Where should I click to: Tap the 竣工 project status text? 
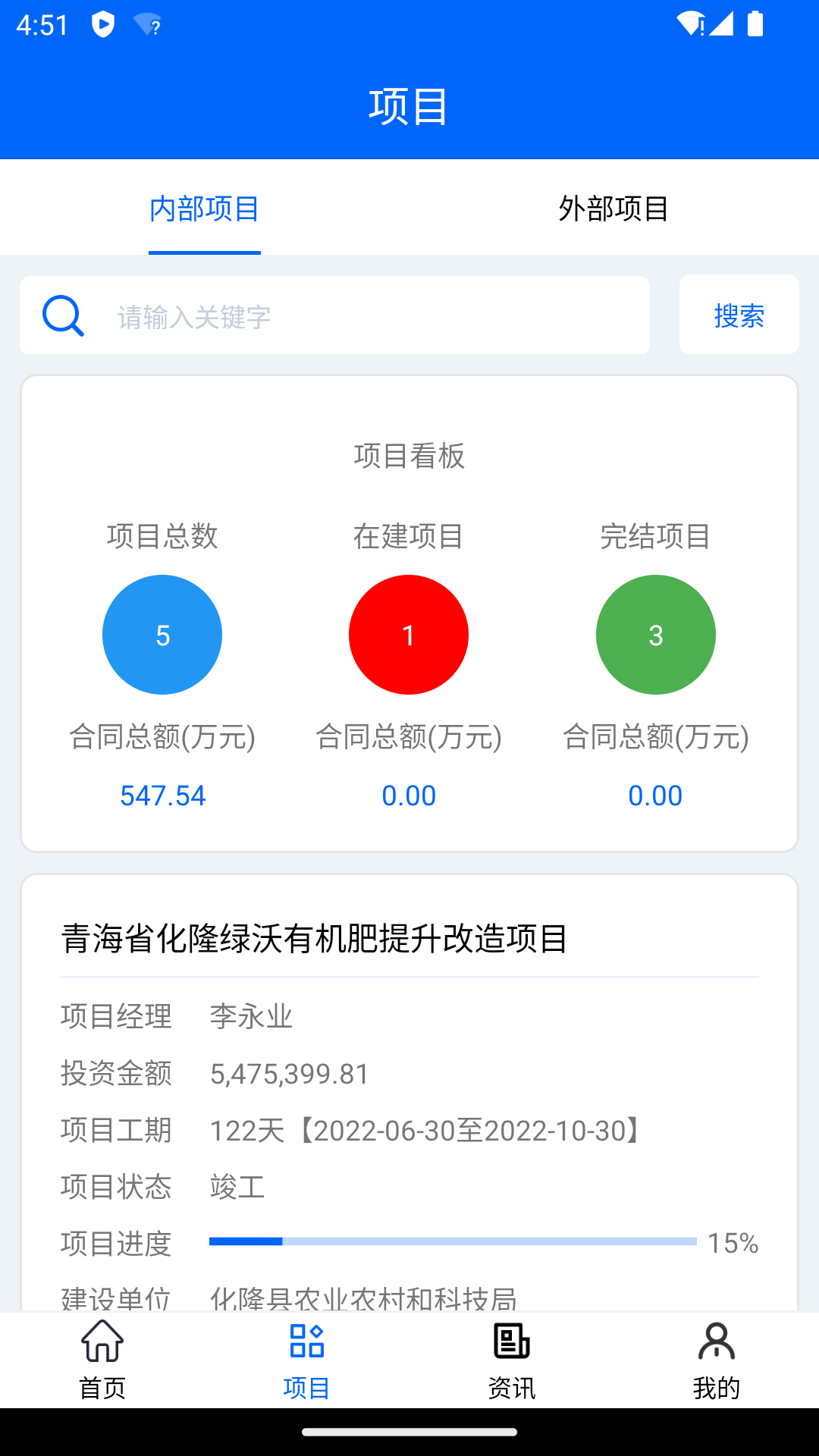(x=237, y=1186)
